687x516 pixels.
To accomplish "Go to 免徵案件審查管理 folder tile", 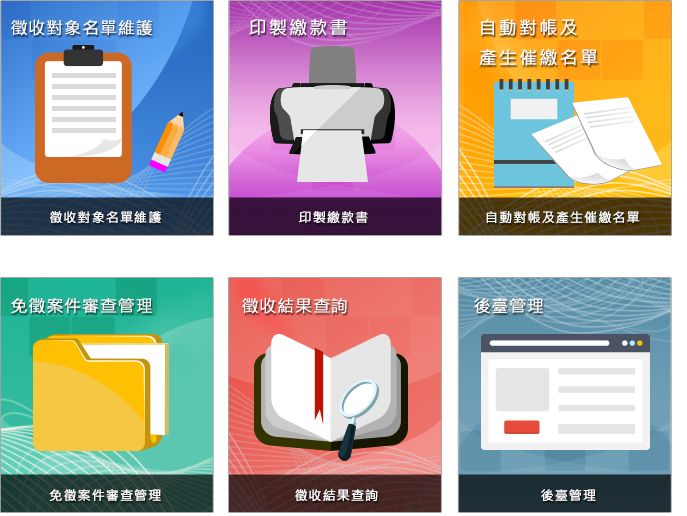I will (106, 395).
